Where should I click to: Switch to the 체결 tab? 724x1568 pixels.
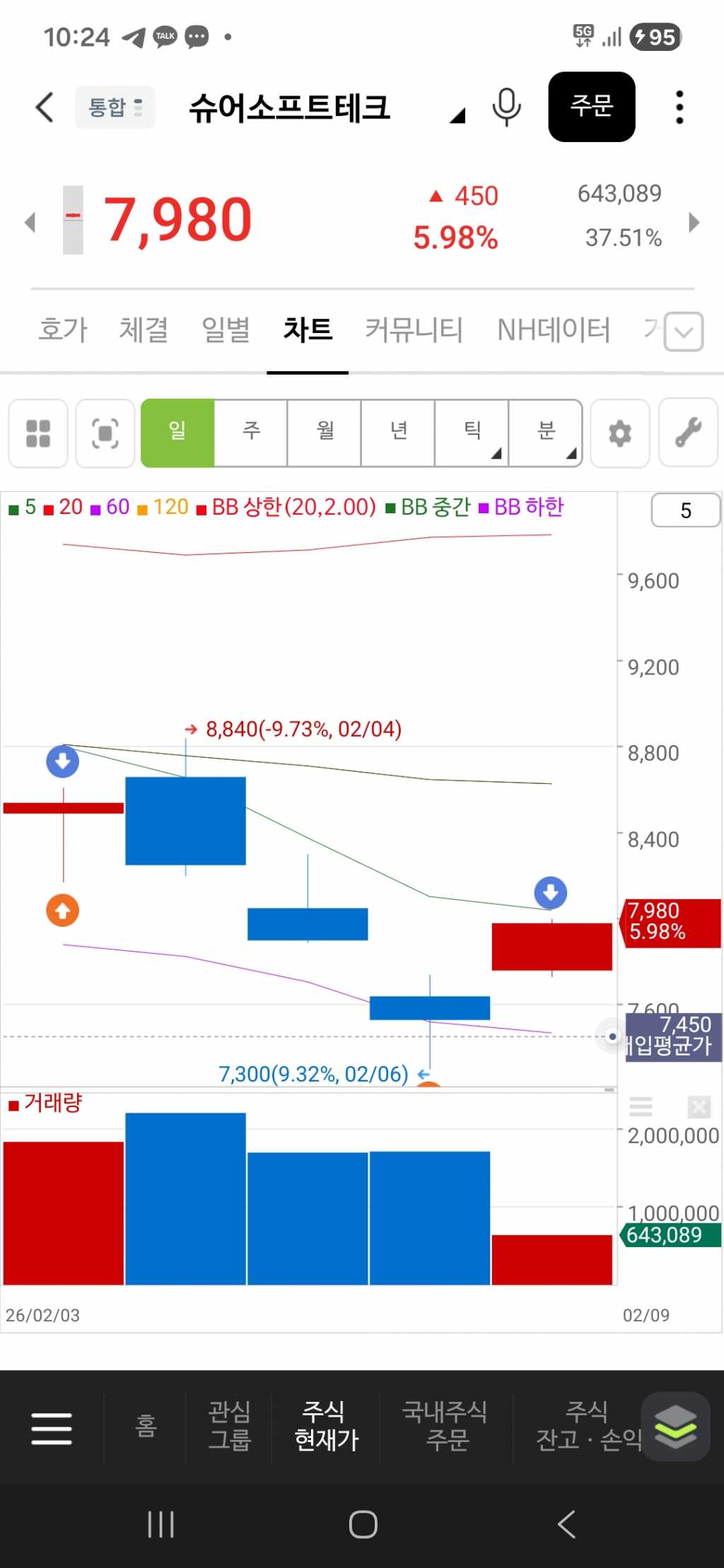coord(144,329)
